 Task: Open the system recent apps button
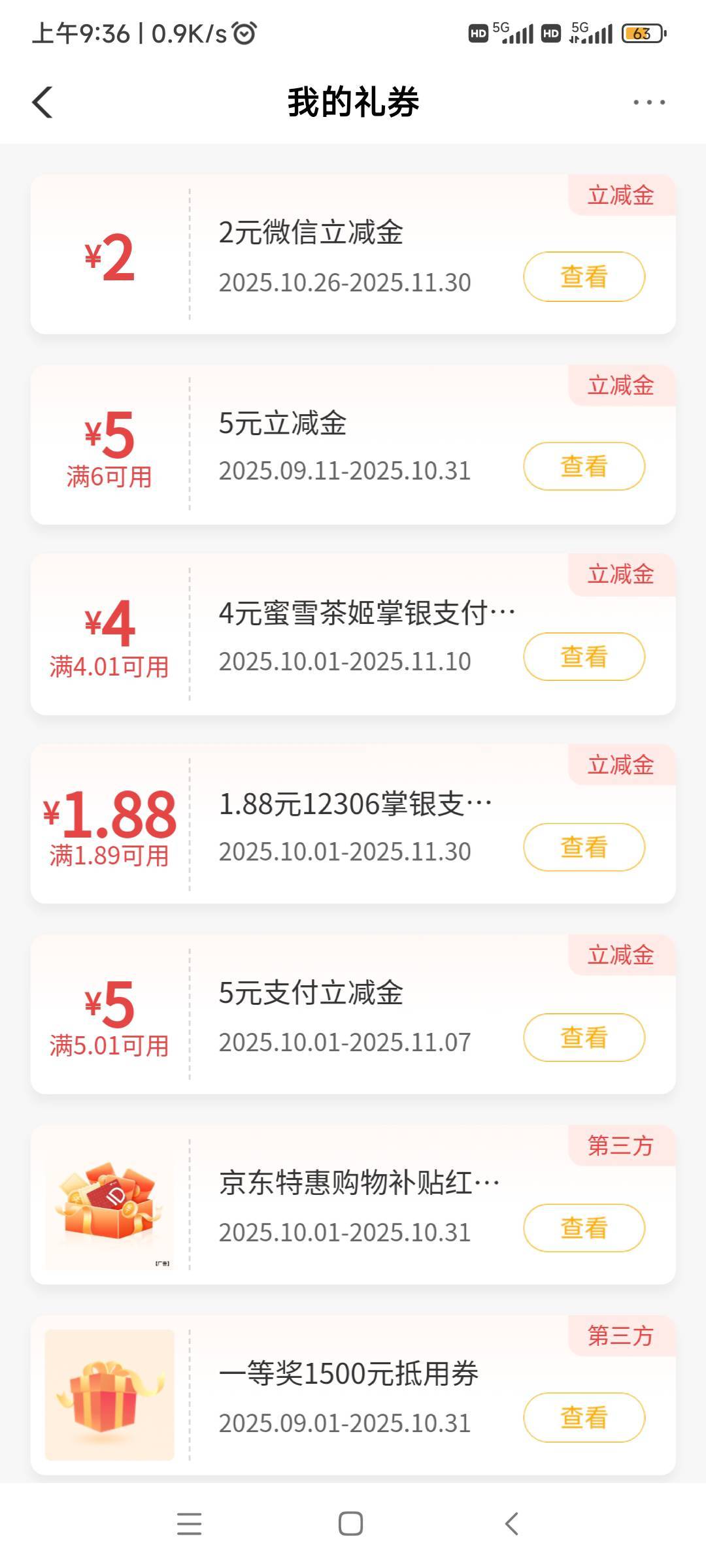(x=190, y=1524)
